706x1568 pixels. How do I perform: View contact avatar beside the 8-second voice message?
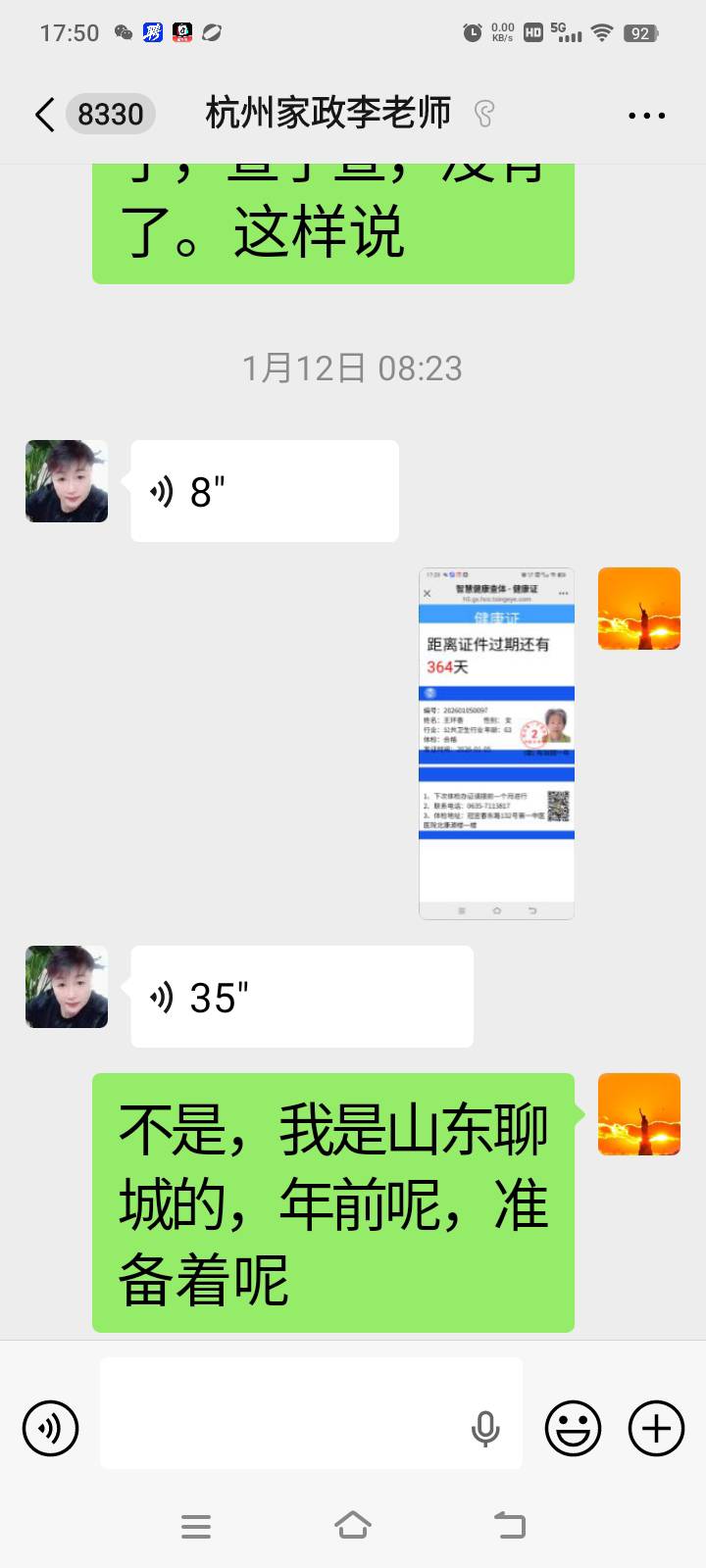(67, 481)
